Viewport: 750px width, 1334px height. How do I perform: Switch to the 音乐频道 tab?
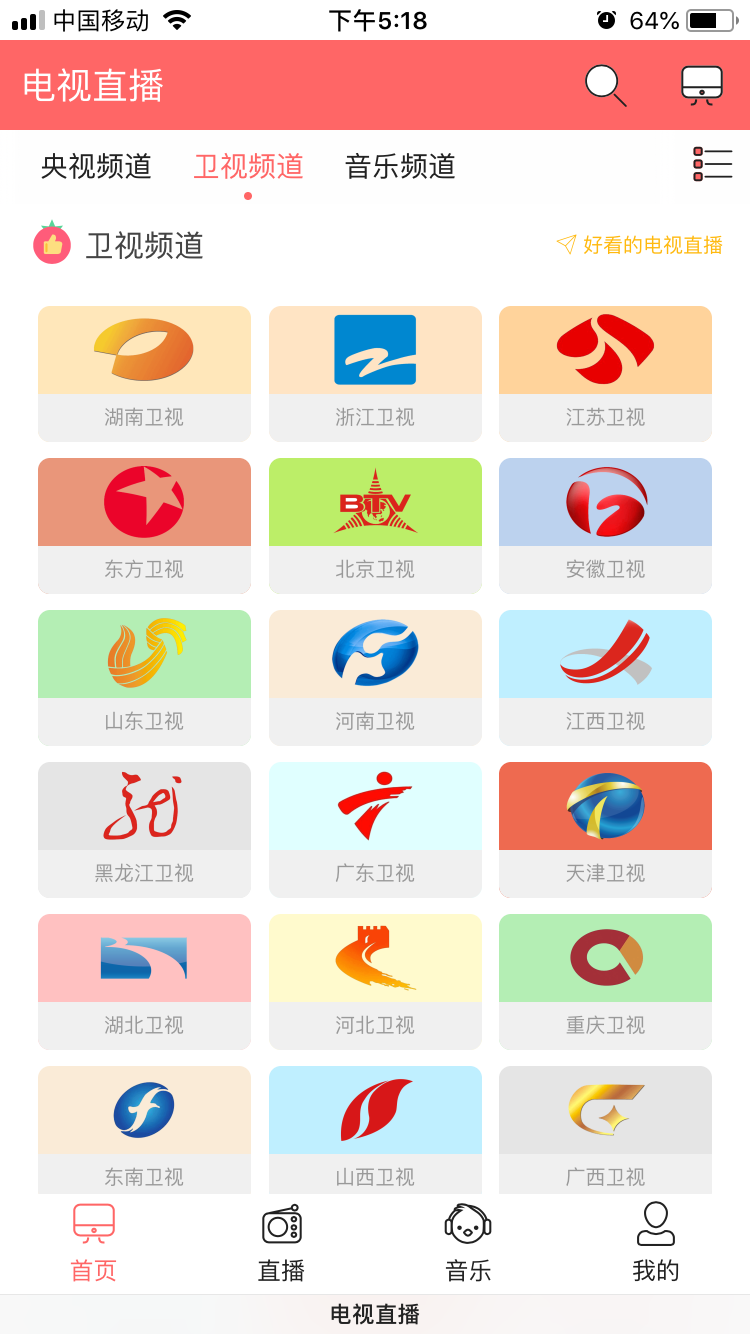400,167
